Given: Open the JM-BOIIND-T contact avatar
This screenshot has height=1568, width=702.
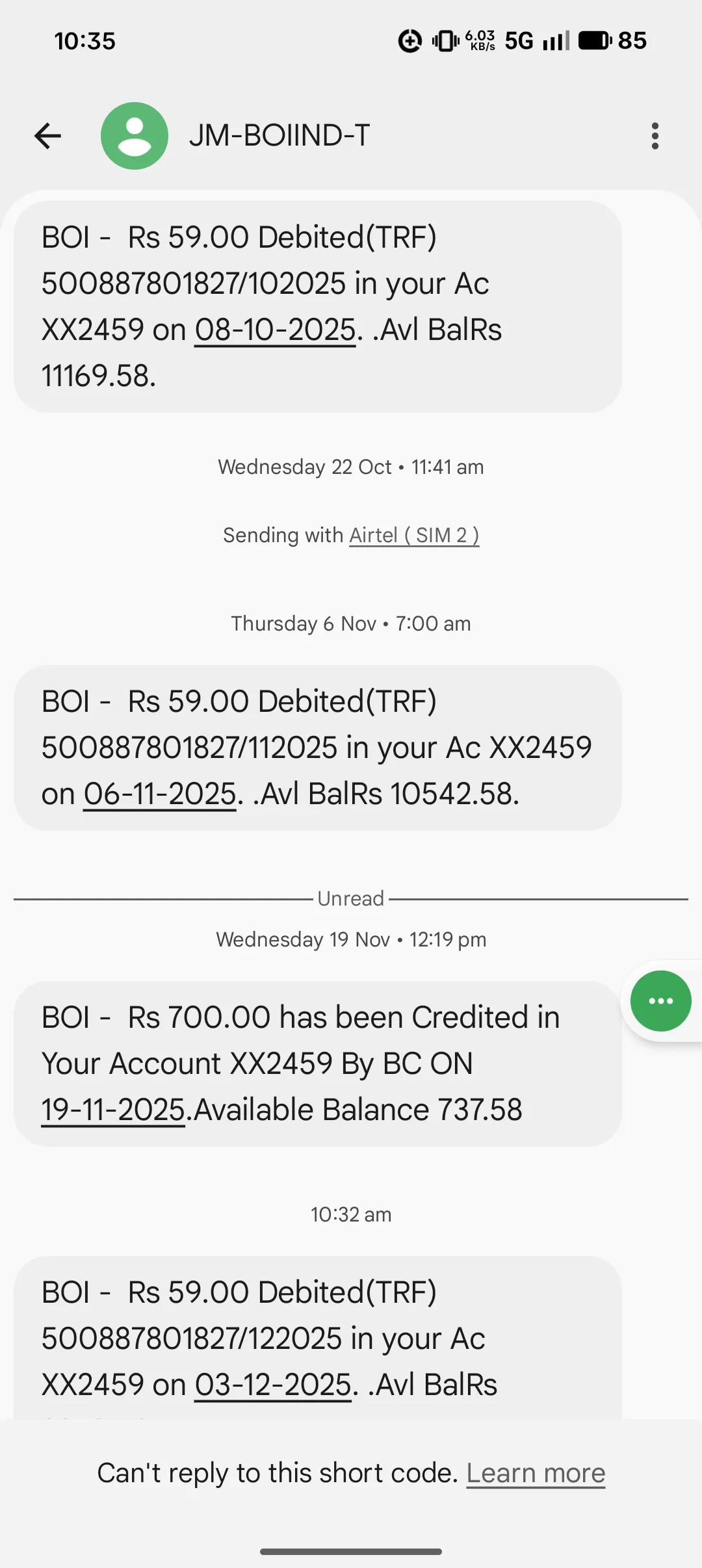Looking at the screenshot, I should point(135,136).
